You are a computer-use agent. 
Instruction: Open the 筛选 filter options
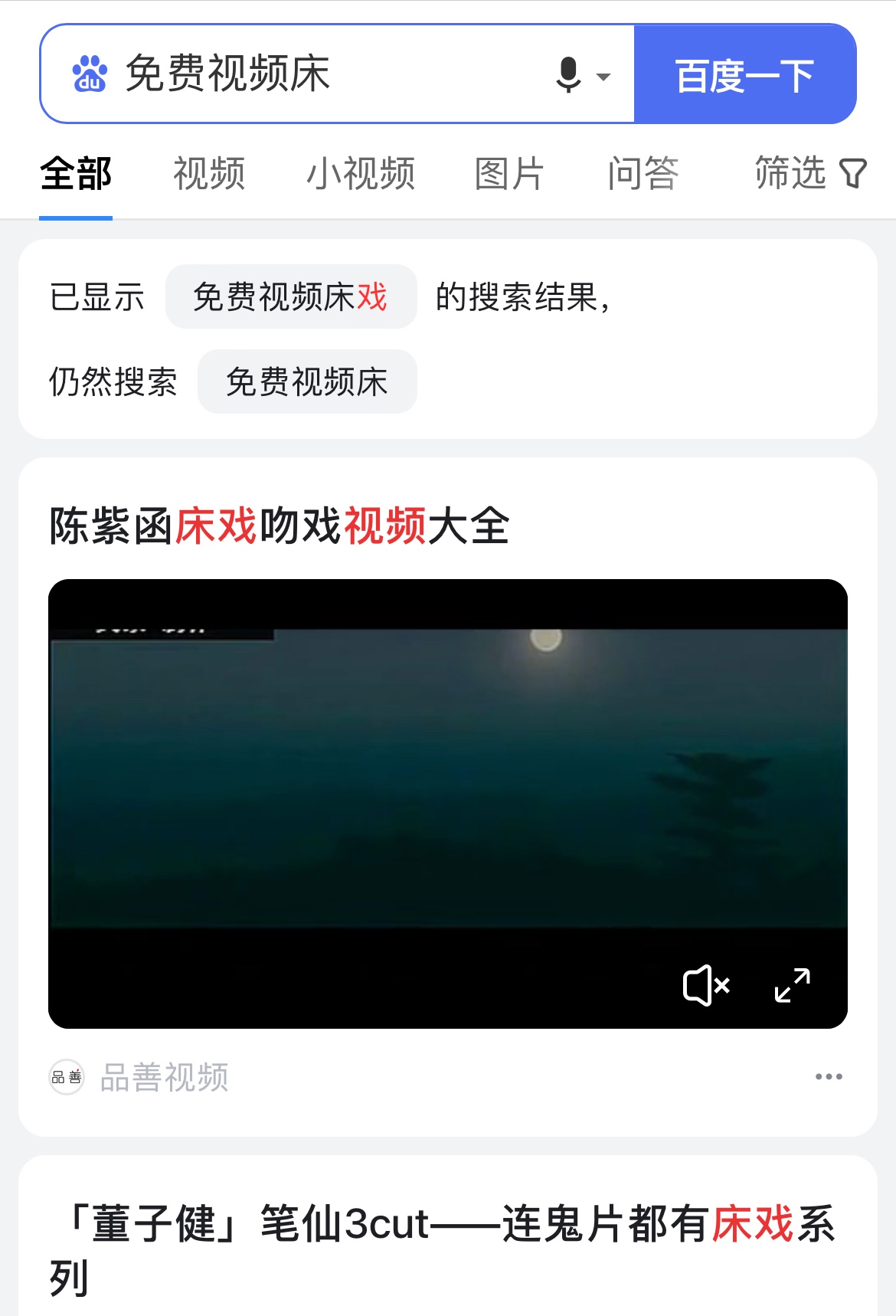[809, 174]
